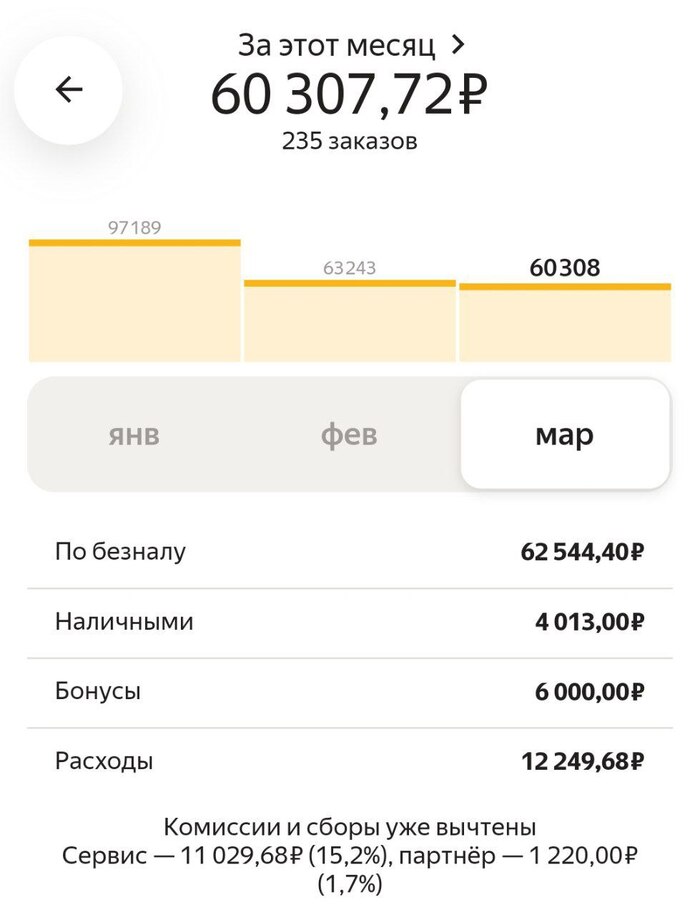Tap the January earnings bar 97189

[135, 301]
